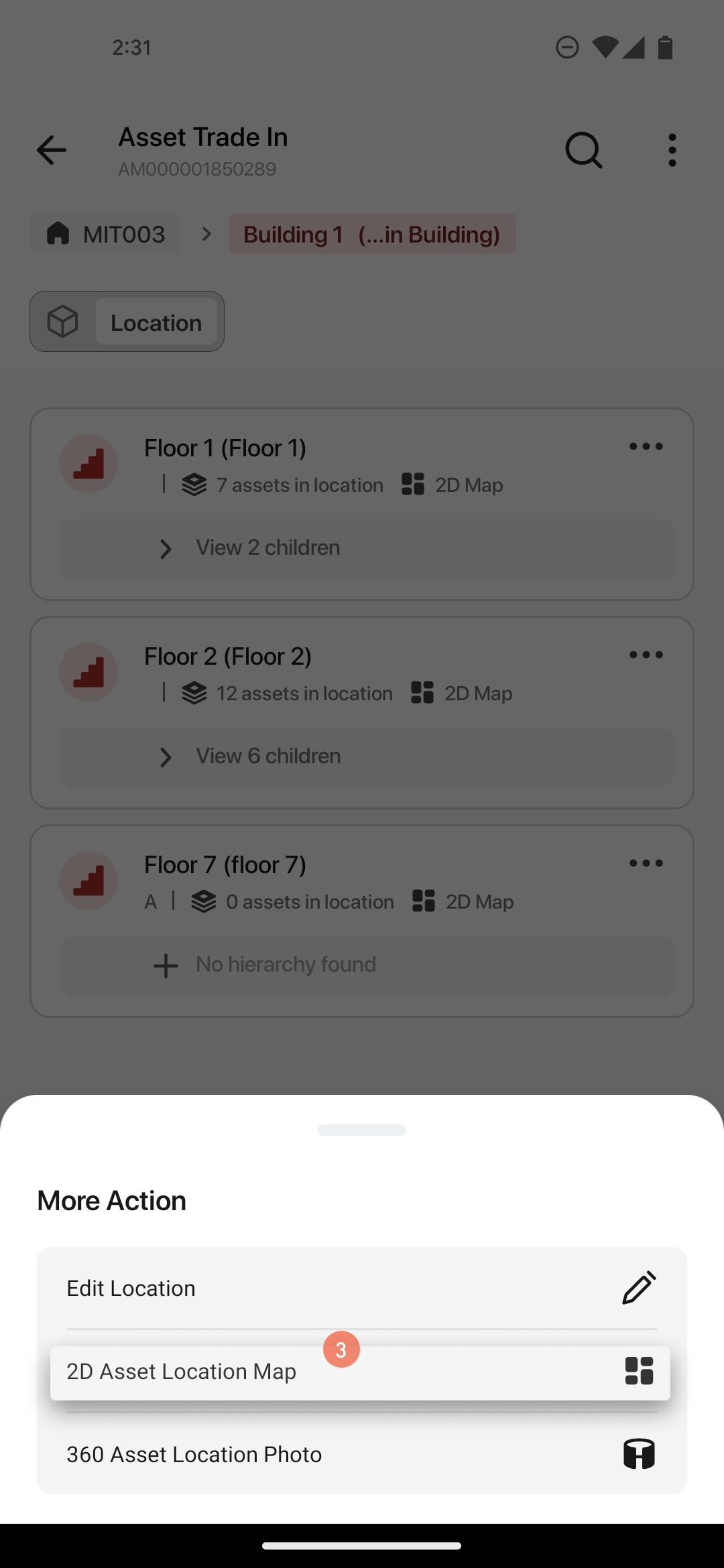Expand View 6 children under Floor 2
The image size is (724, 1568).
[x=367, y=757]
